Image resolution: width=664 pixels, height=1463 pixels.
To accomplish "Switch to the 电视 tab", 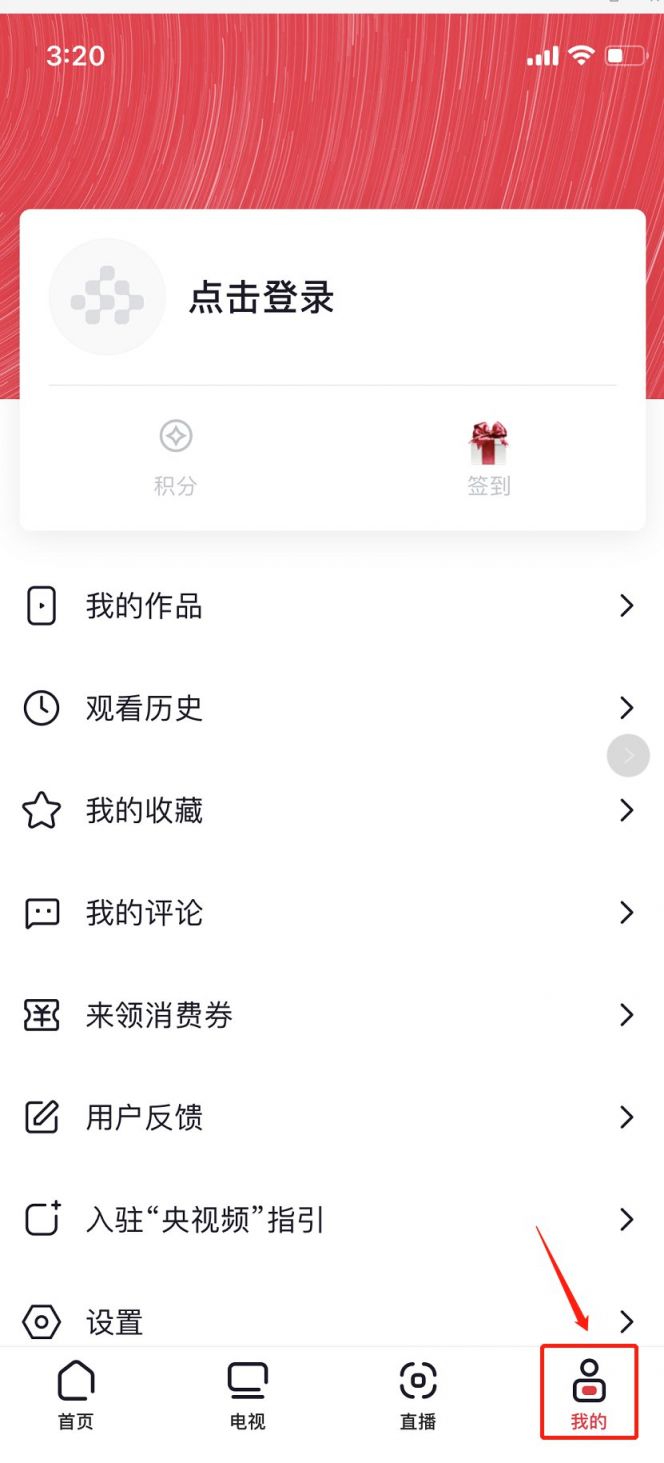I will (247, 1395).
